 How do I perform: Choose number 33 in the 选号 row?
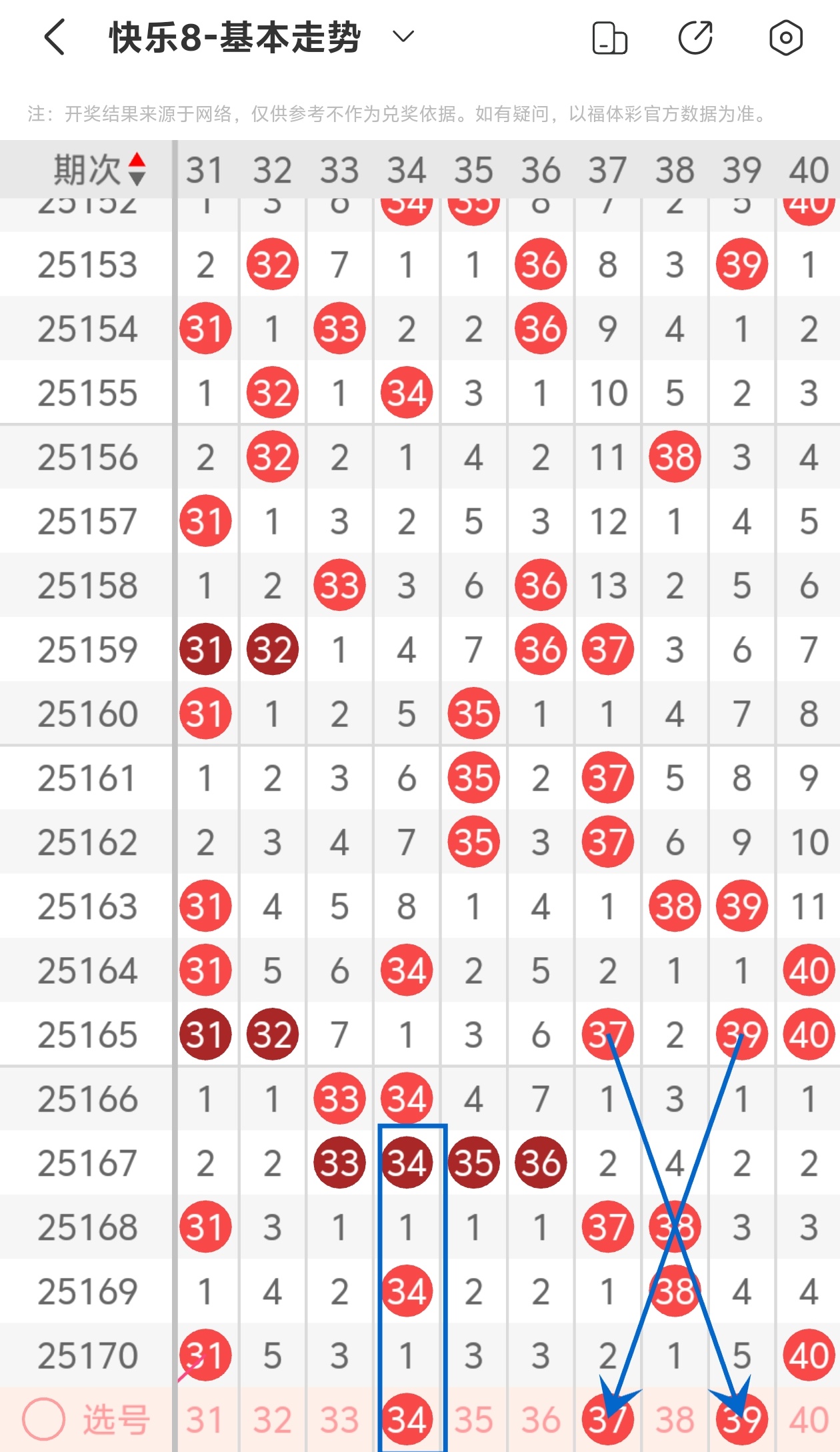339,1419
